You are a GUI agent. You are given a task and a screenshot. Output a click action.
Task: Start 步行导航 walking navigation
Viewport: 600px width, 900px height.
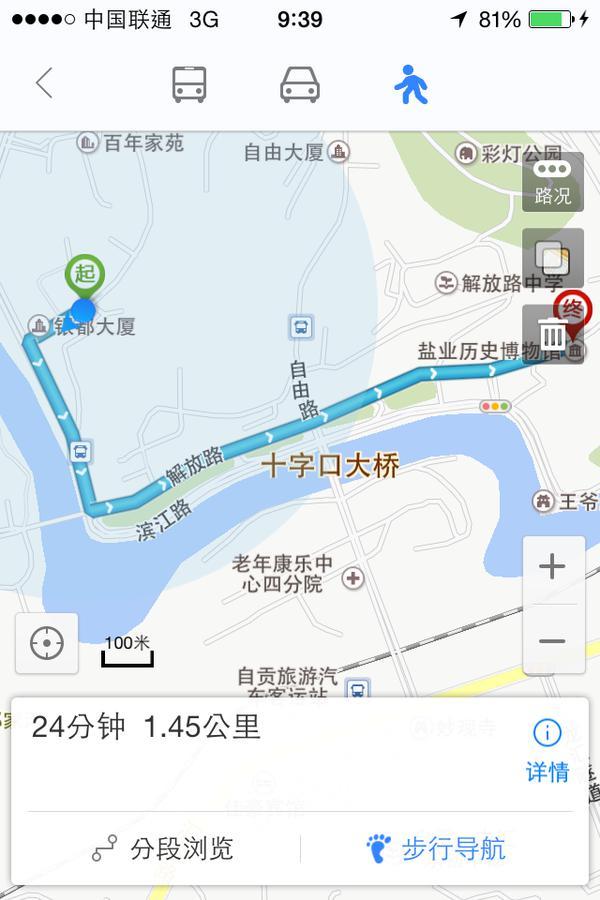tap(436, 849)
